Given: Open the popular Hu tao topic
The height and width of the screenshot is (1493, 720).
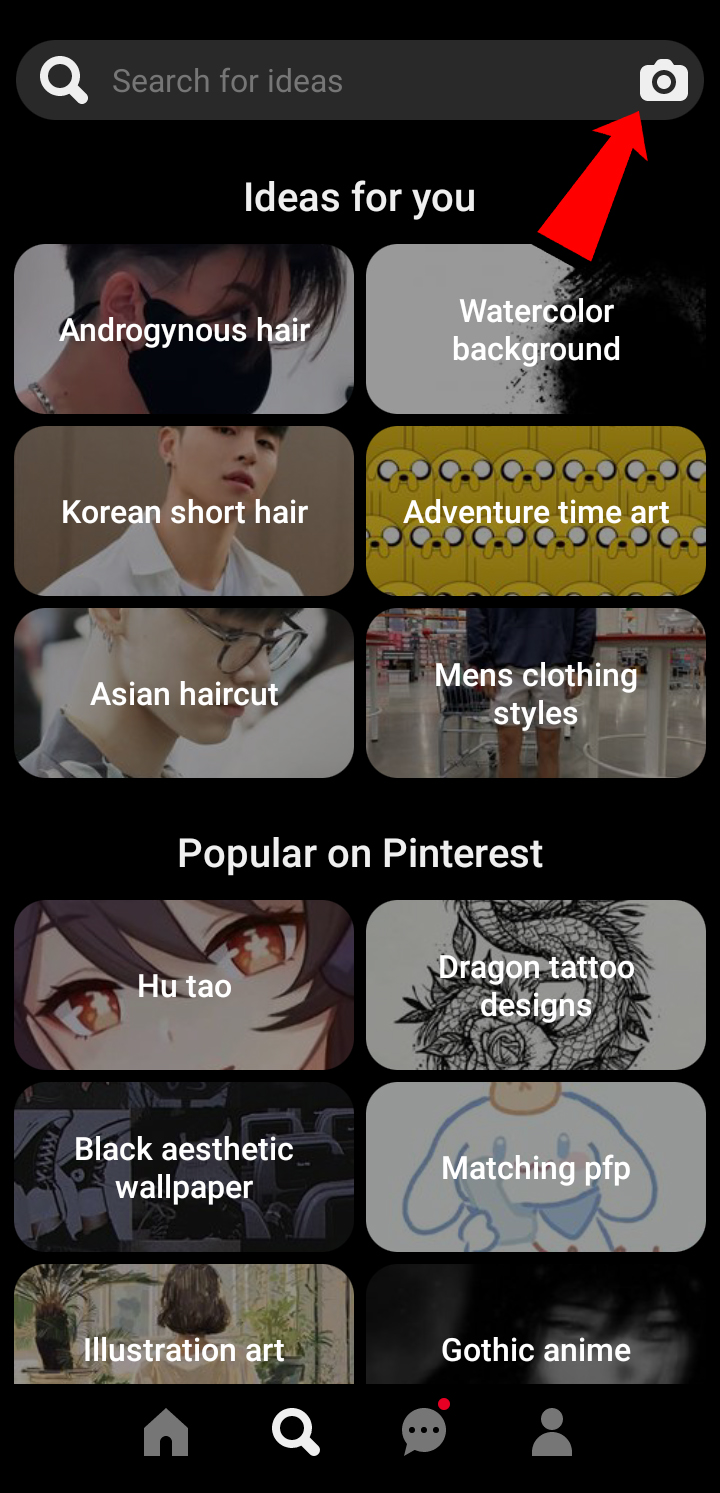Looking at the screenshot, I should [x=184, y=985].
